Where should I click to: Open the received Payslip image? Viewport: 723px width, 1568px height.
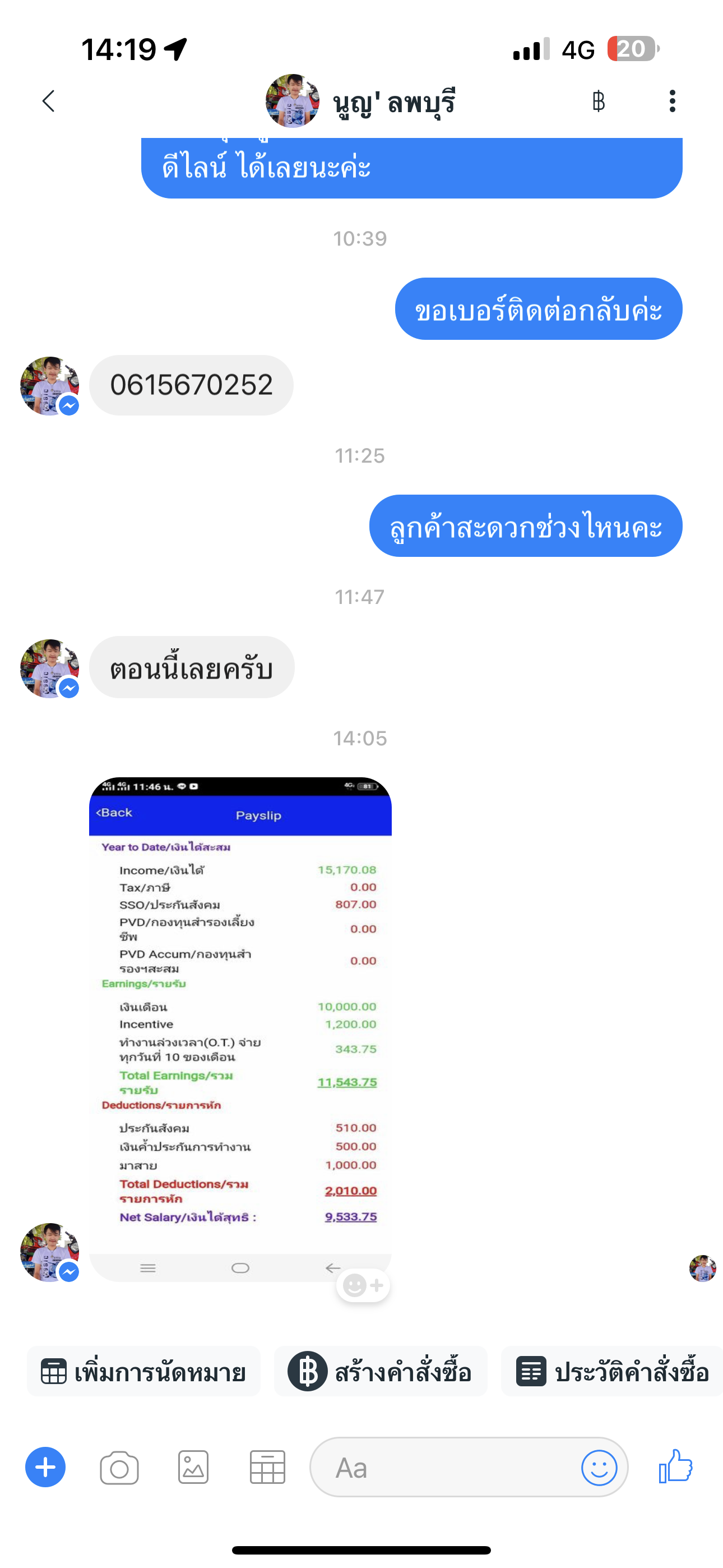240,1029
